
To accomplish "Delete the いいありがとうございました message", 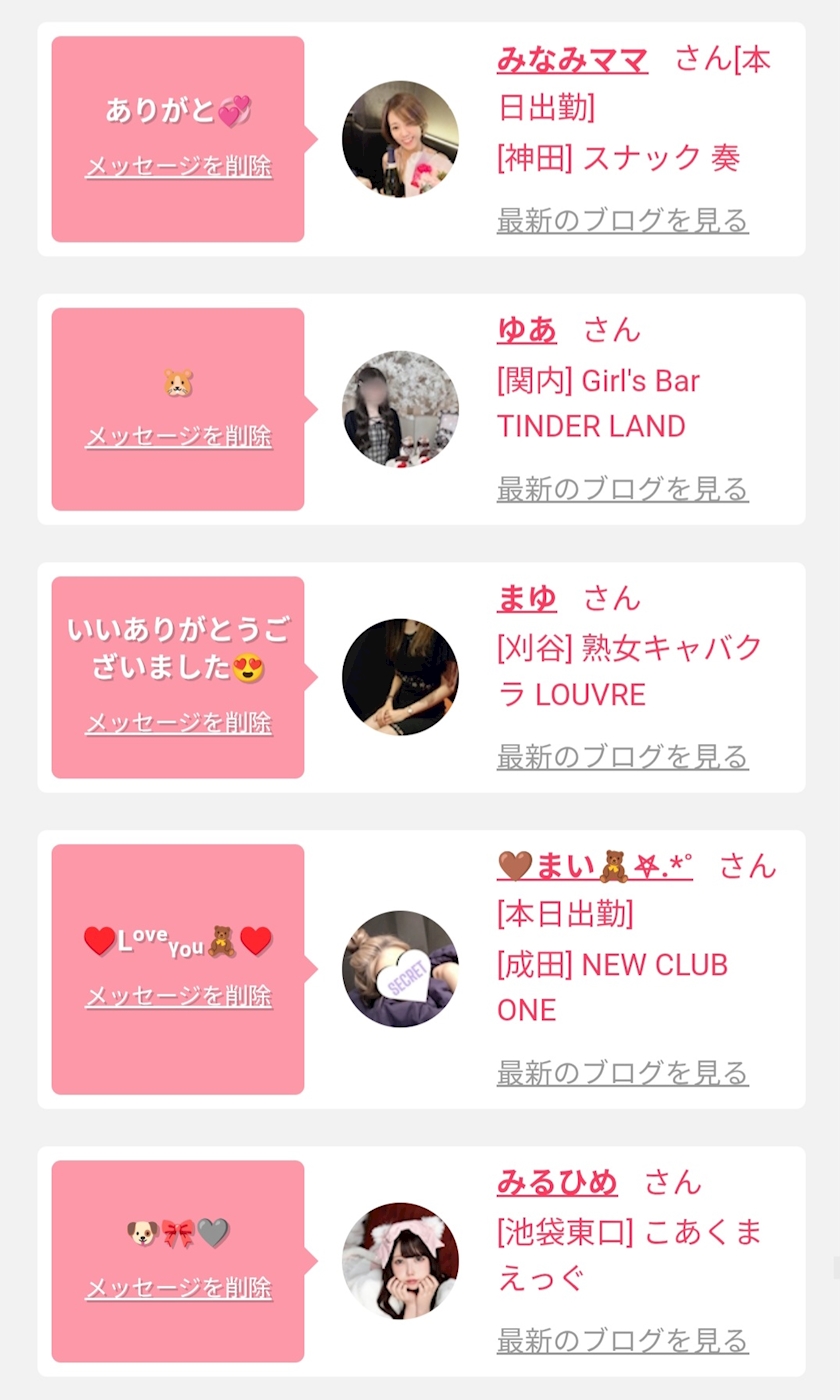I will [x=178, y=724].
